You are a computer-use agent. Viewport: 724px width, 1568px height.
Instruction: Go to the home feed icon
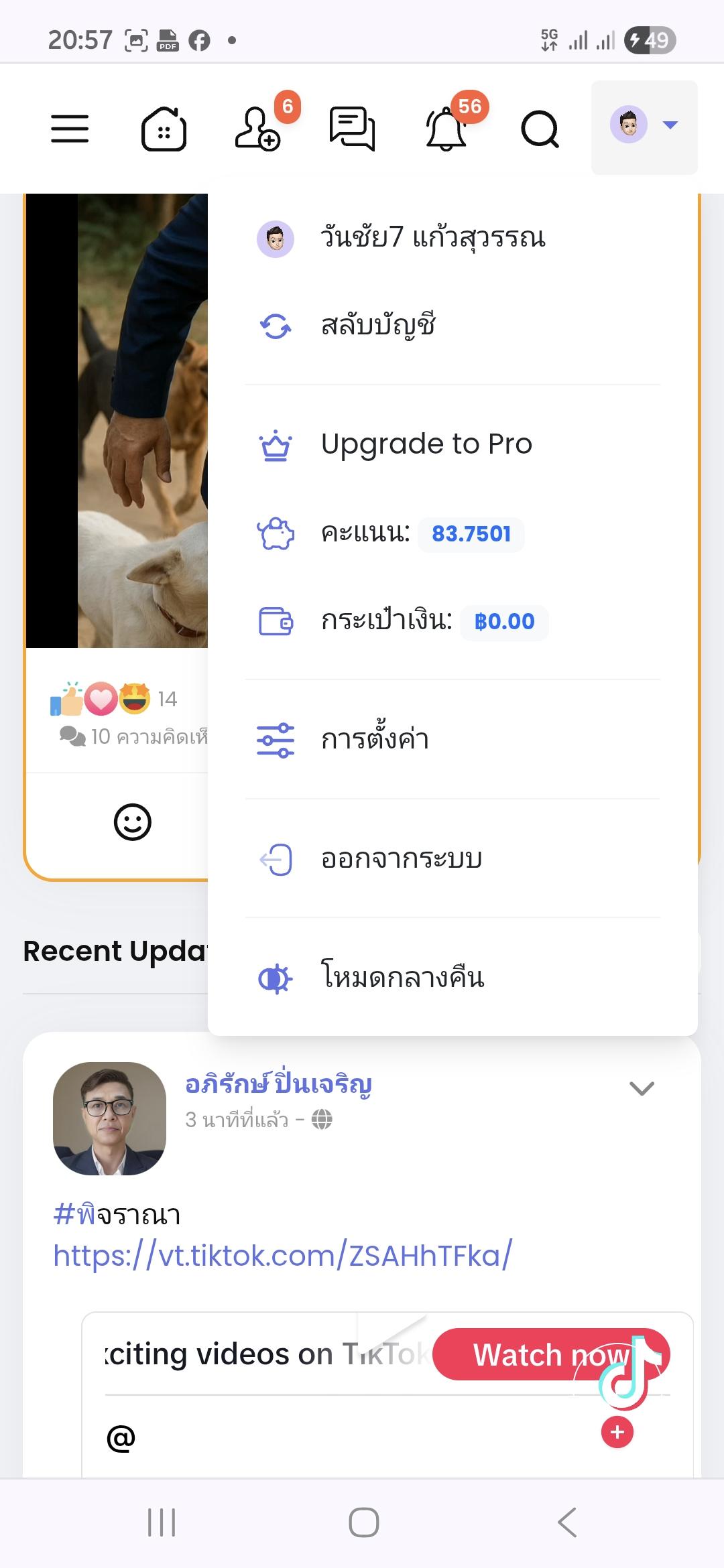(x=164, y=128)
